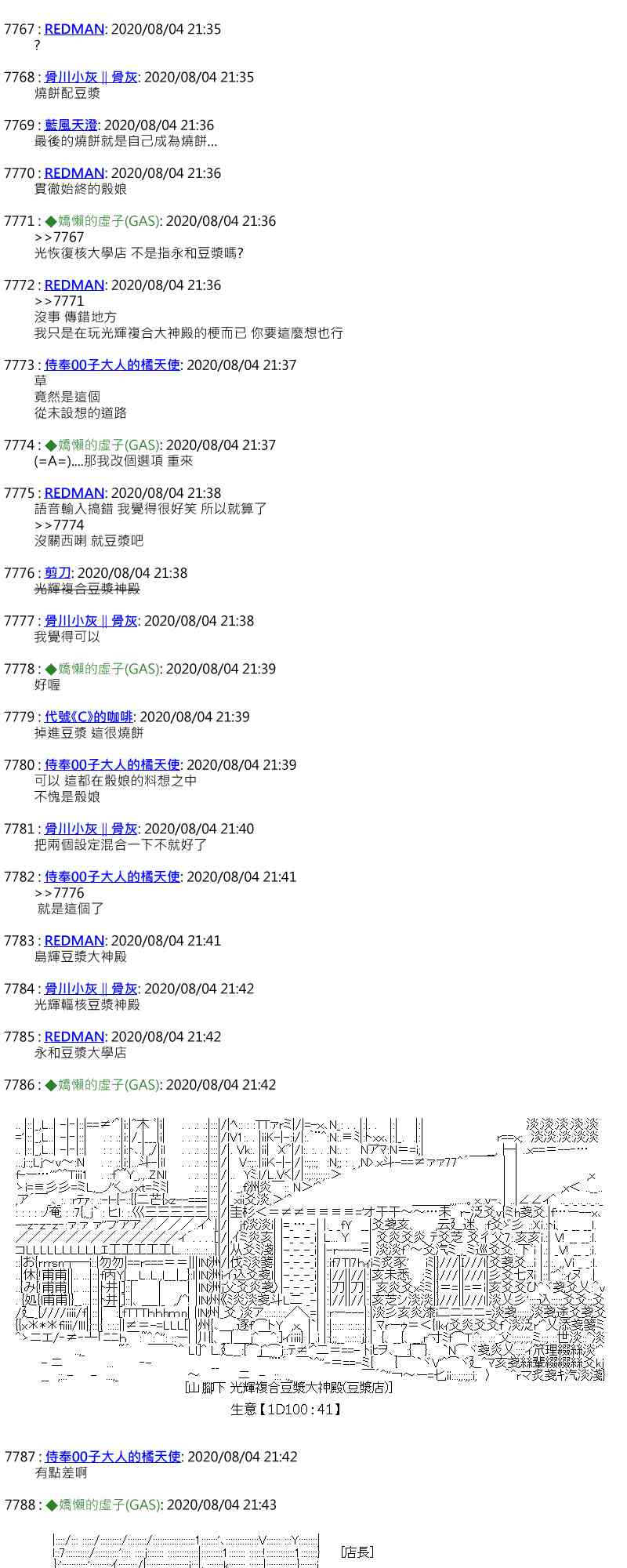Image resolution: width=627 pixels, height=1568 pixels.
Task: Visit REDMAN's link on post 7772
Action: pyautogui.click(x=74, y=285)
